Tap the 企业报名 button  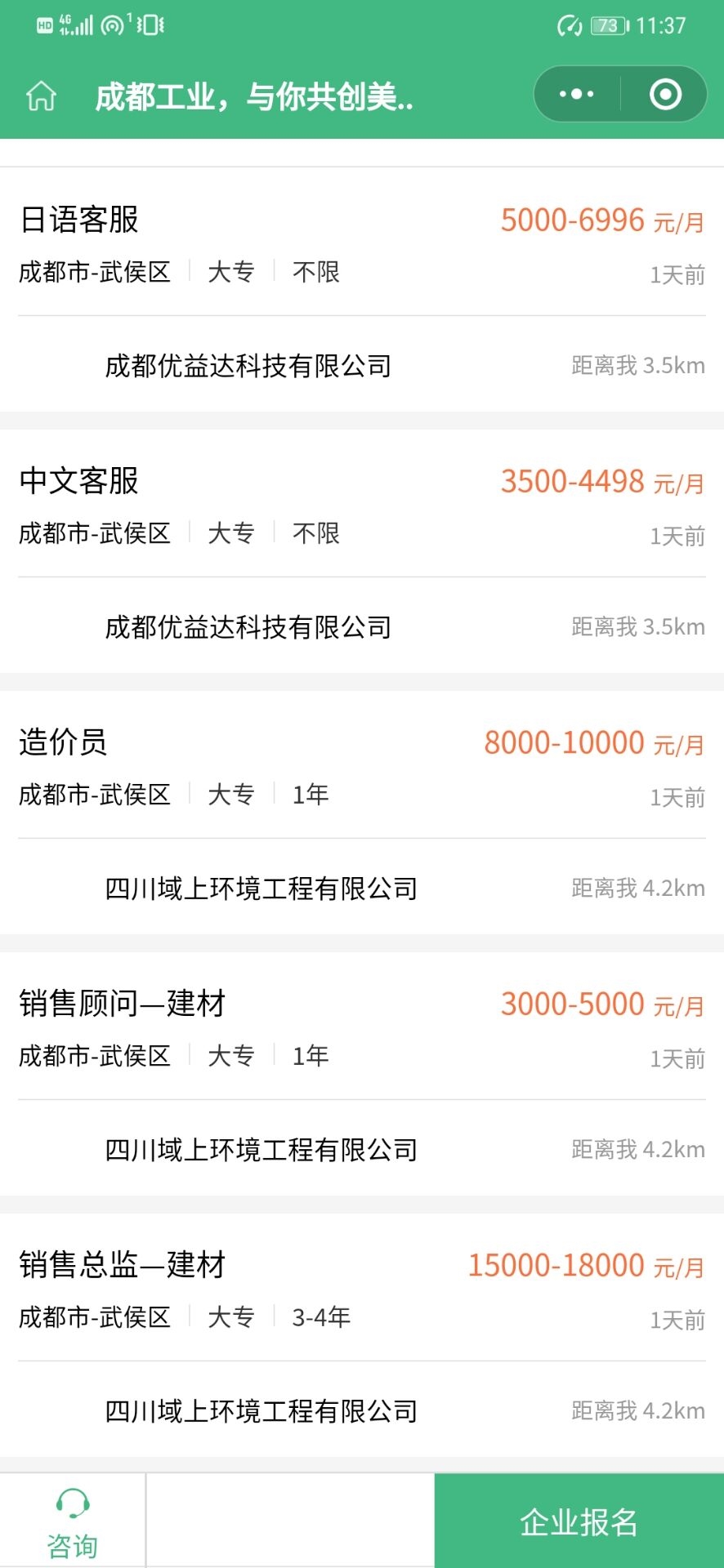(579, 1522)
